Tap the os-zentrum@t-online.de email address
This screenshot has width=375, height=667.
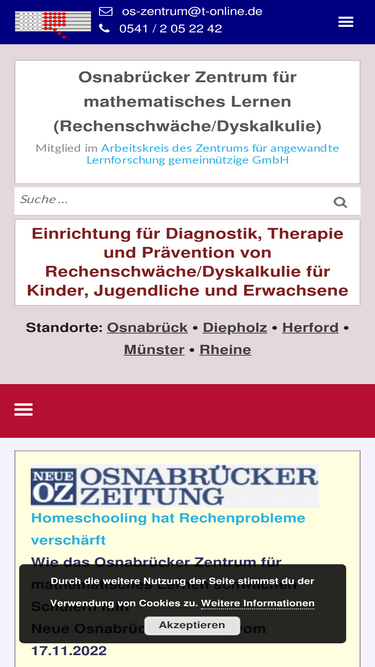[x=192, y=11]
